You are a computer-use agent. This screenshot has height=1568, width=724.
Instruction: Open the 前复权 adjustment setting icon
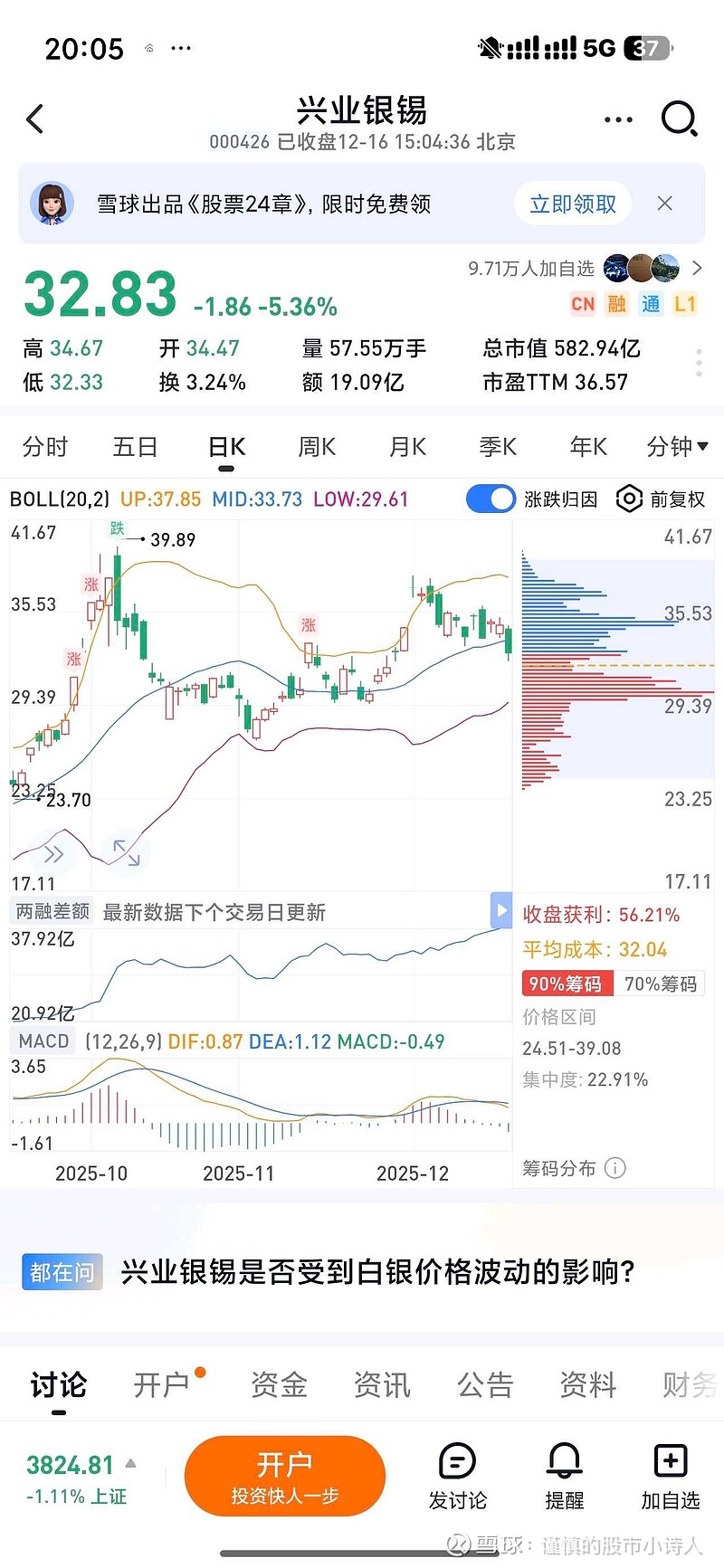(x=629, y=499)
